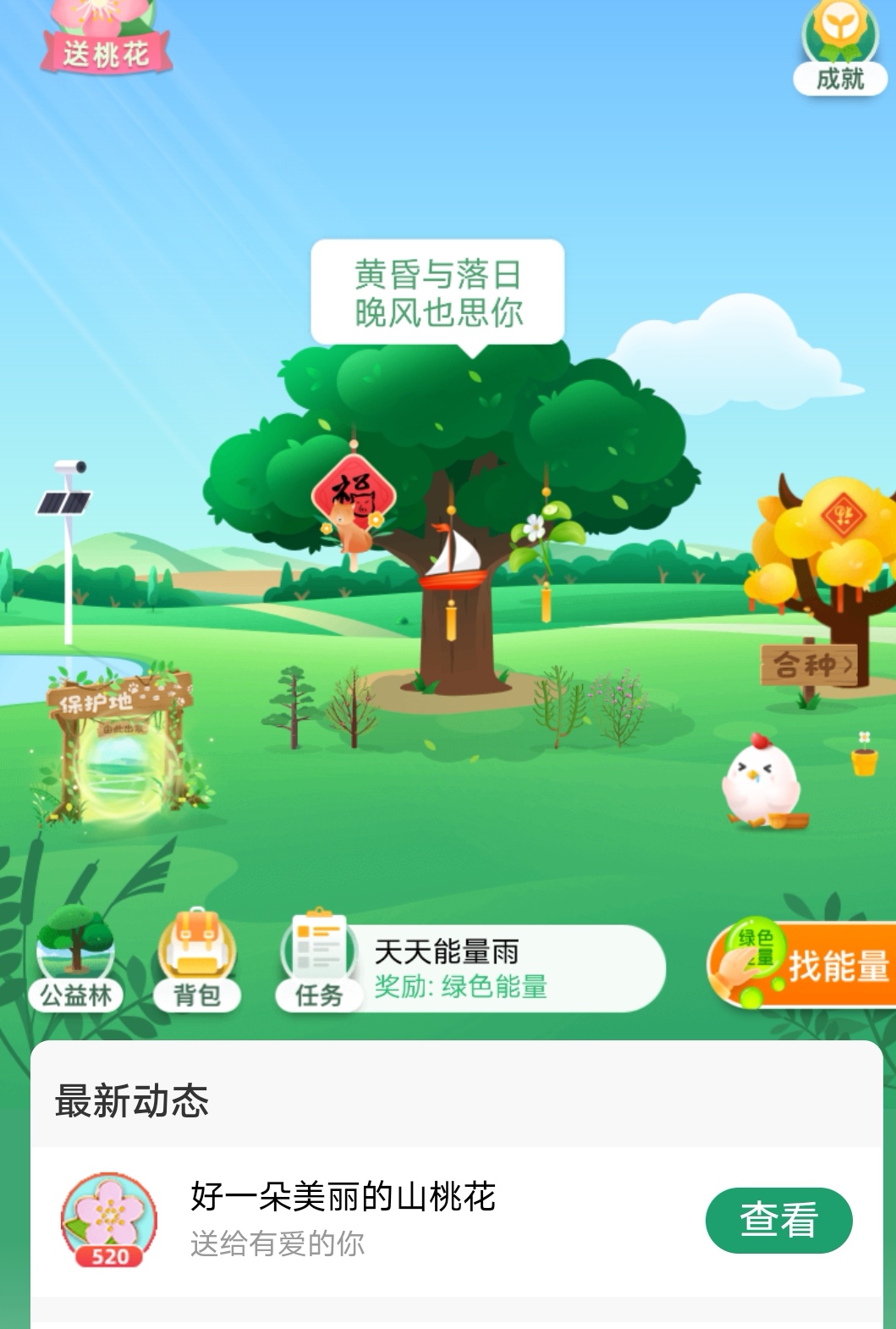Screen dimensions: 896x1329
Task: Open the 送桃花 peach blossom event
Action: tap(105, 40)
